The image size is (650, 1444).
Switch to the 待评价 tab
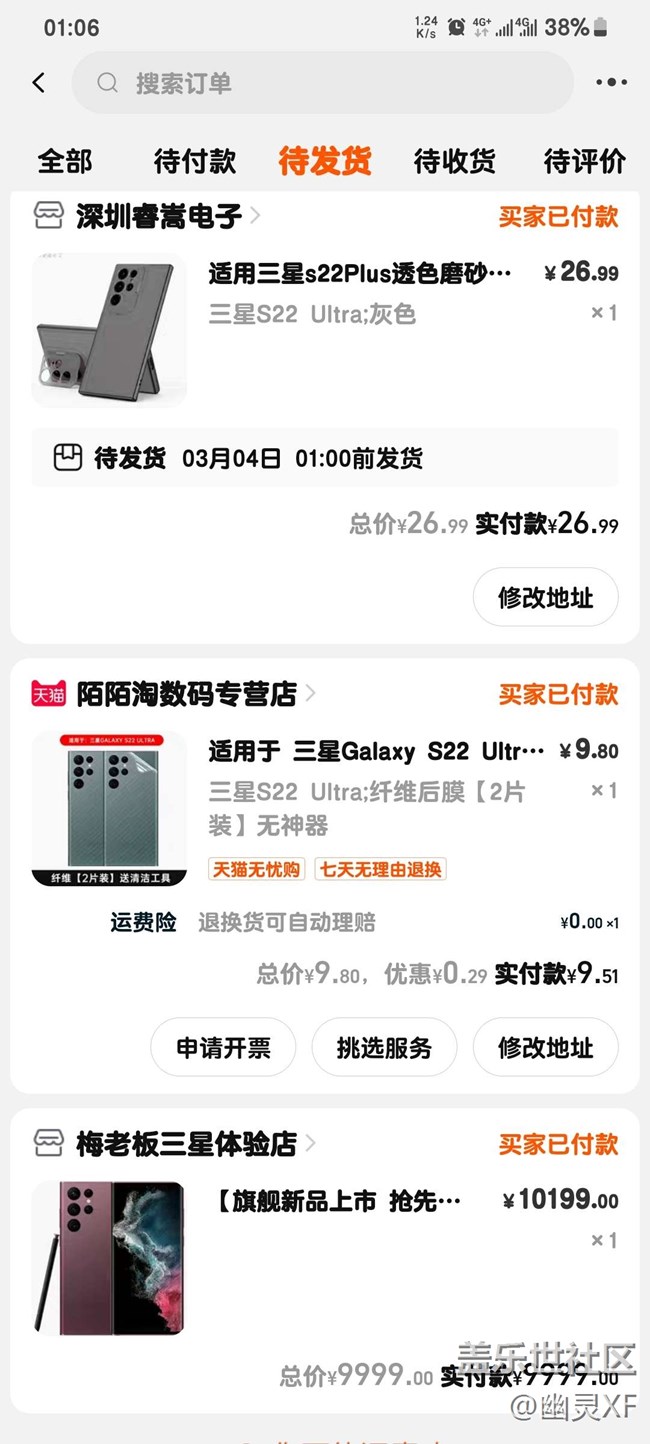585,161
